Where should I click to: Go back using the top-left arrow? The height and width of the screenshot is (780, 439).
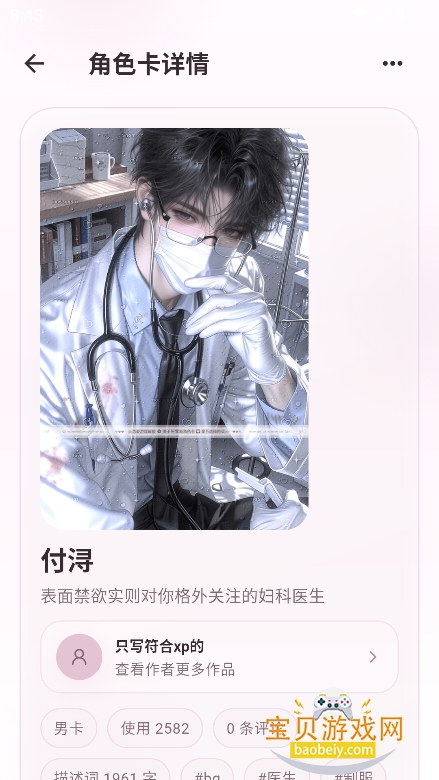34,64
